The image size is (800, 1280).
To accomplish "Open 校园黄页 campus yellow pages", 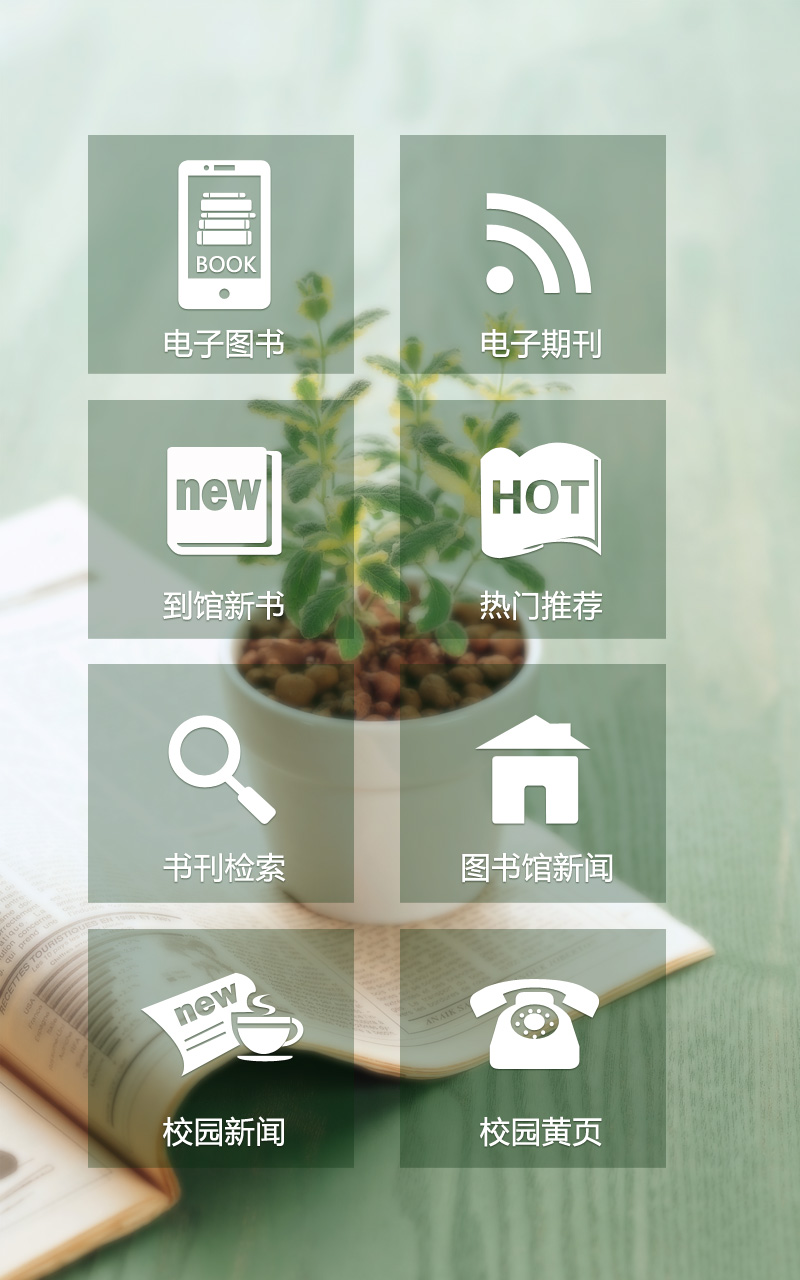I will (533, 1048).
